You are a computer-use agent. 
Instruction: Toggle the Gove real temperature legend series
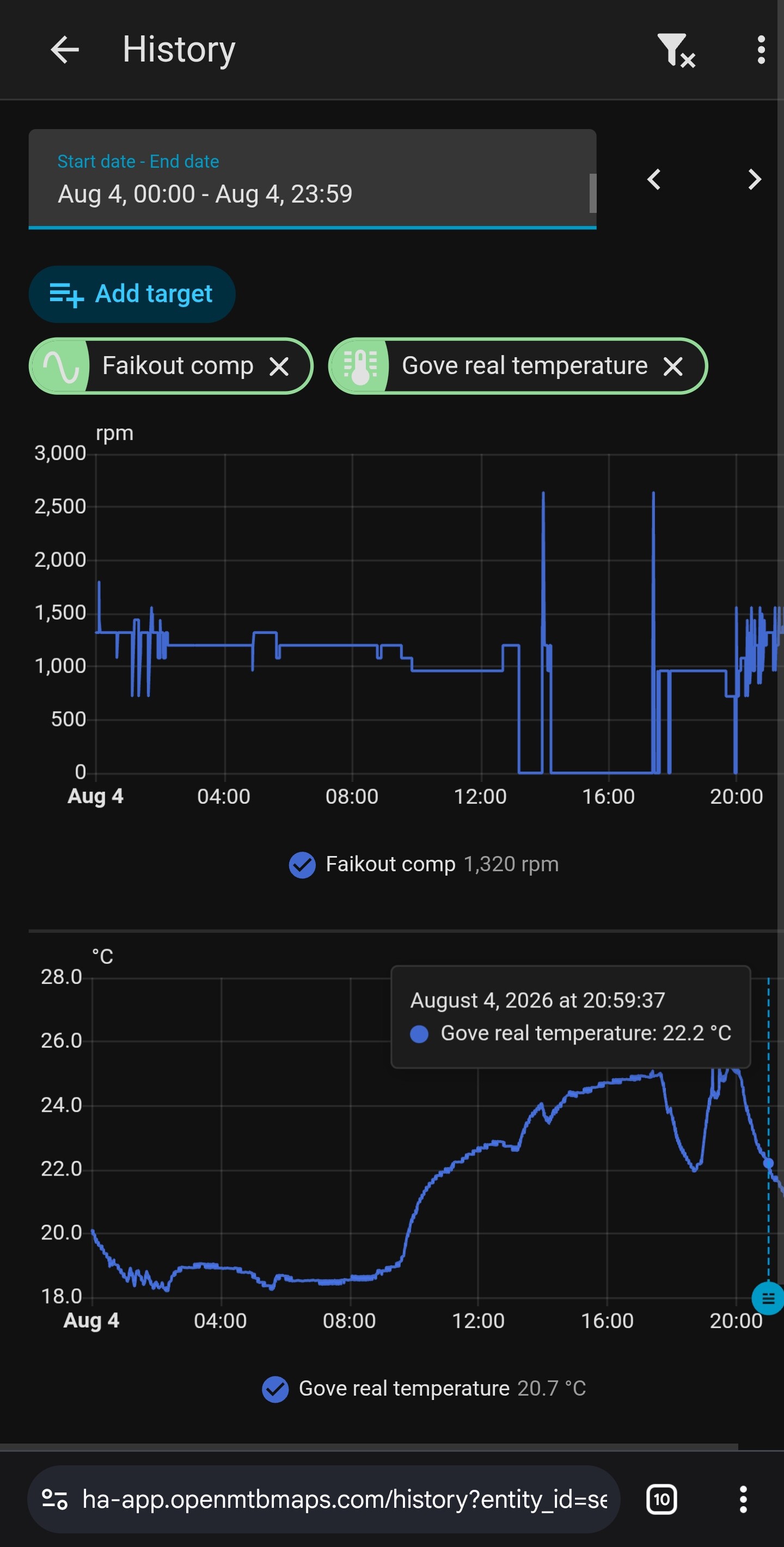(423, 1389)
